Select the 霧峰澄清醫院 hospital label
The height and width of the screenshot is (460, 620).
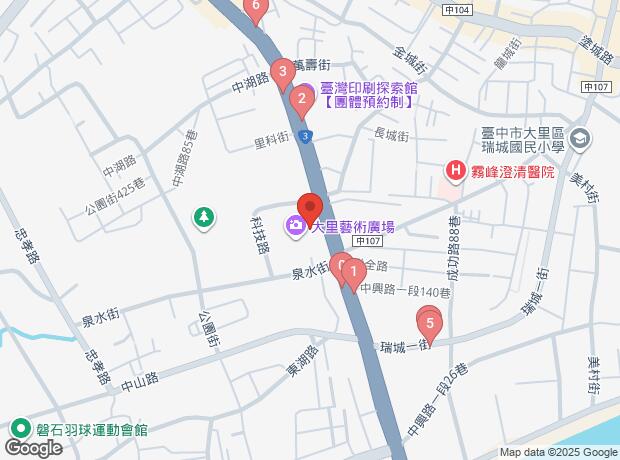pos(515,171)
